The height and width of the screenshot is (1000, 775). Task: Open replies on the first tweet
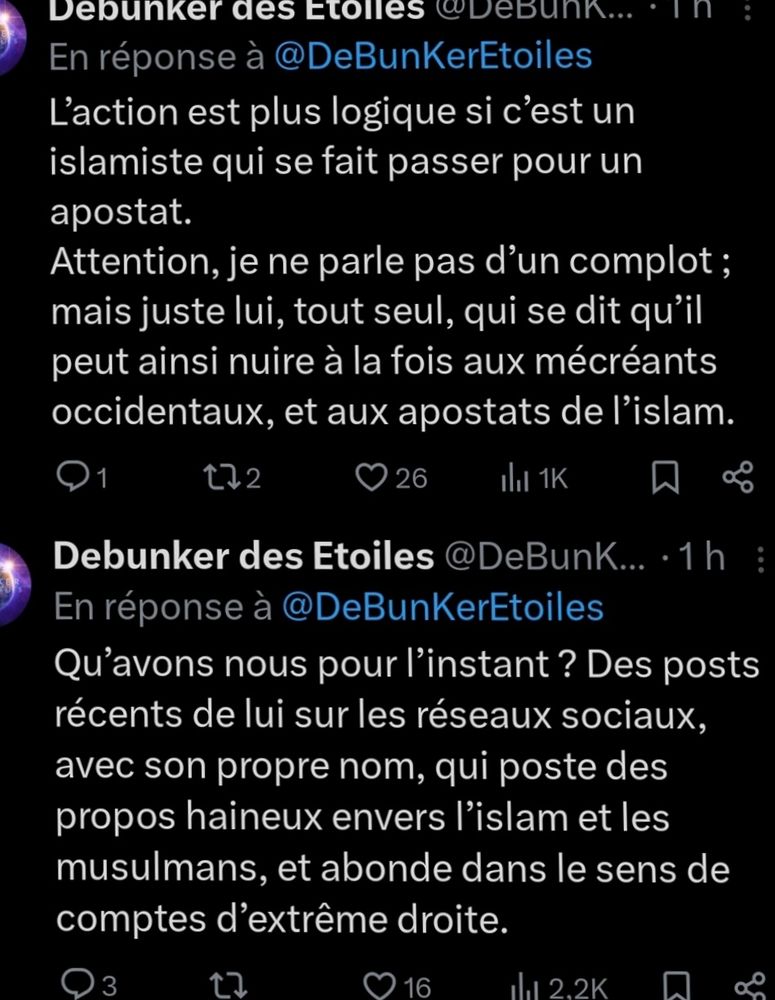75,478
